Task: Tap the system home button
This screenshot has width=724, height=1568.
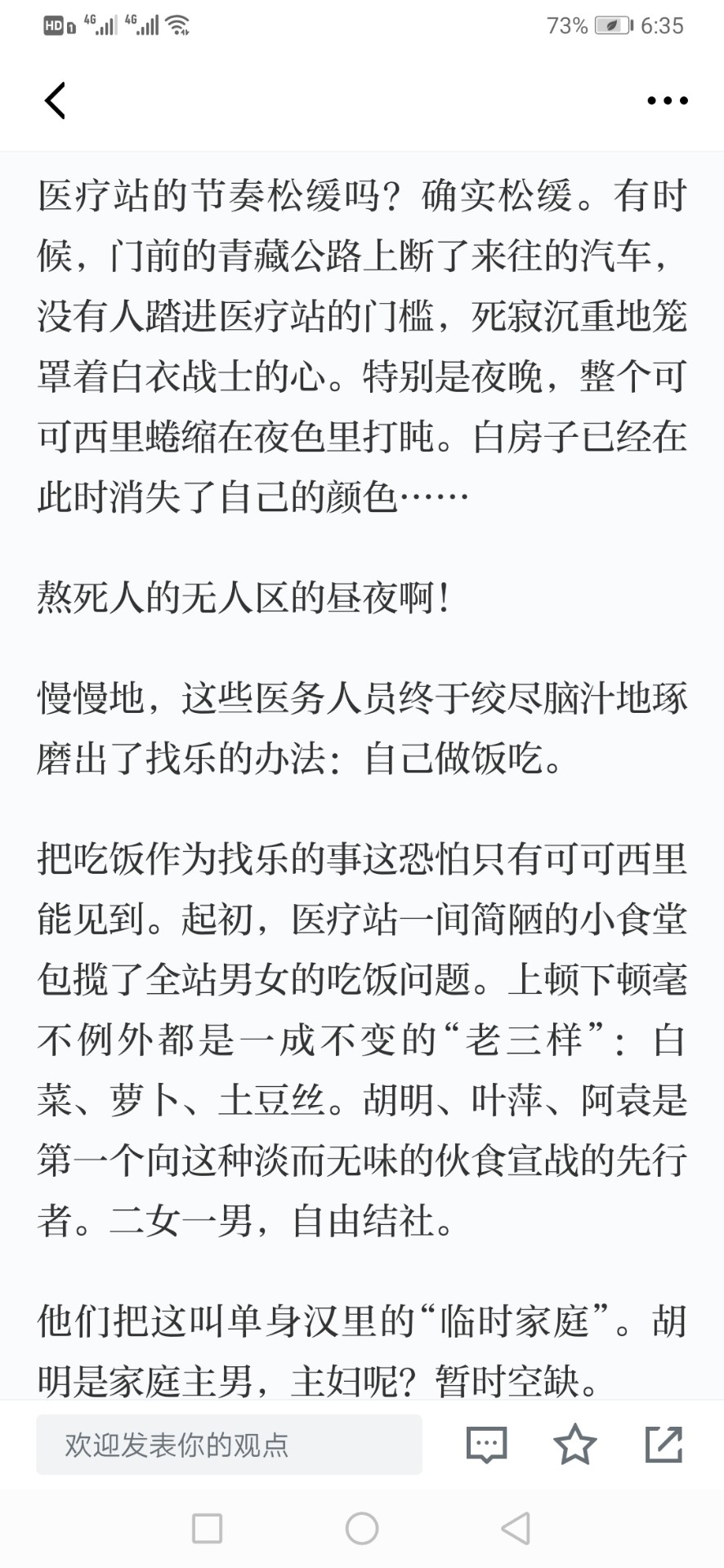Action: click(x=362, y=1528)
